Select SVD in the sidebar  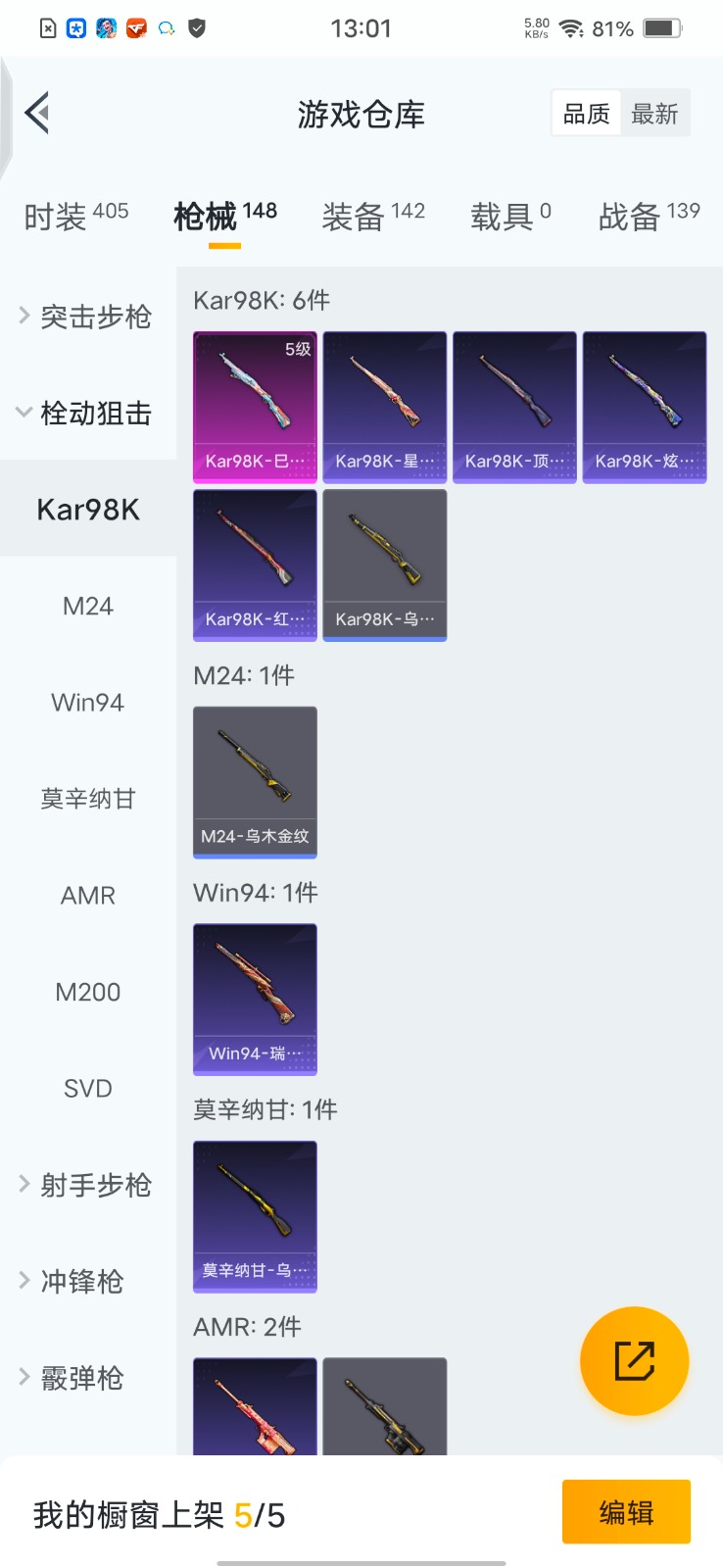[x=87, y=1088]
